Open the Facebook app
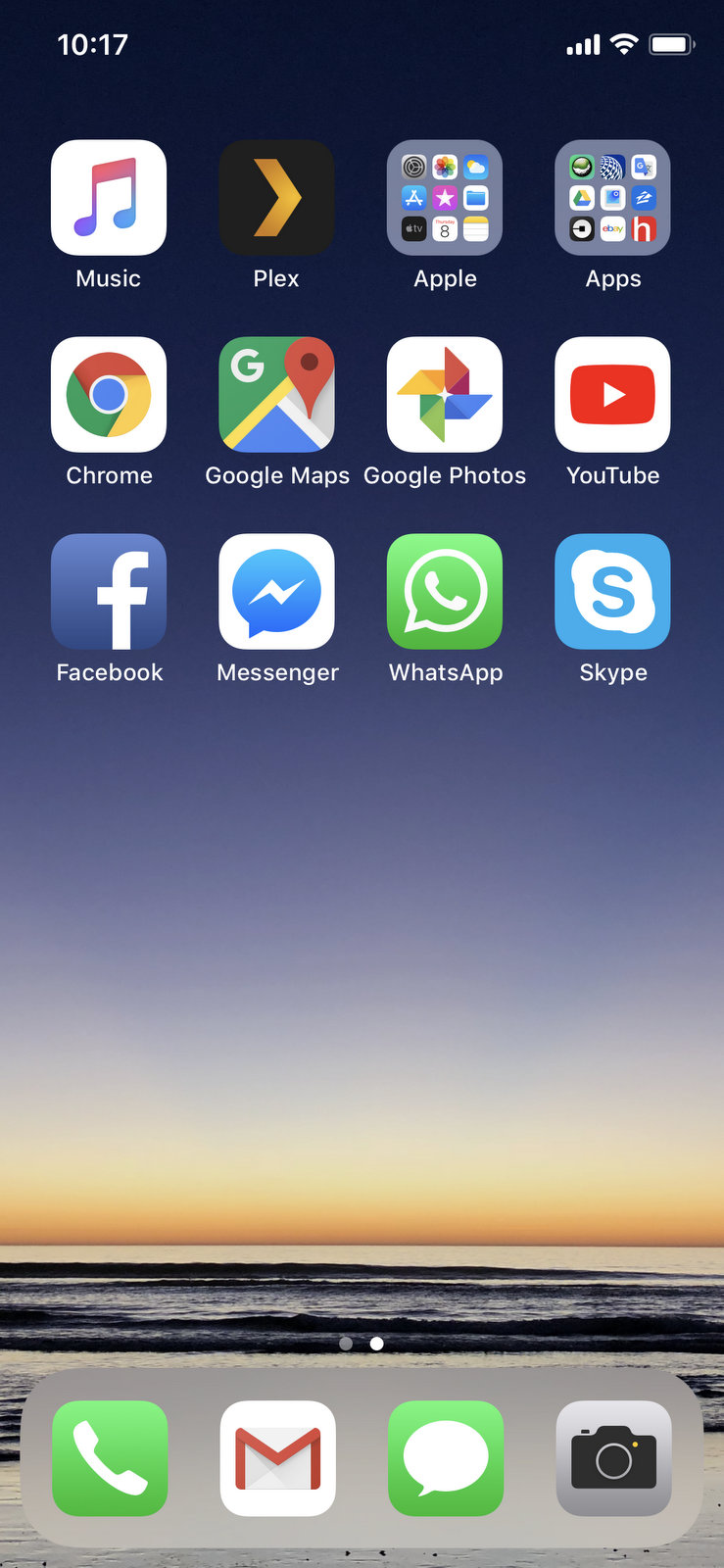The image size is (724, 1568). (x=109, y=592)
